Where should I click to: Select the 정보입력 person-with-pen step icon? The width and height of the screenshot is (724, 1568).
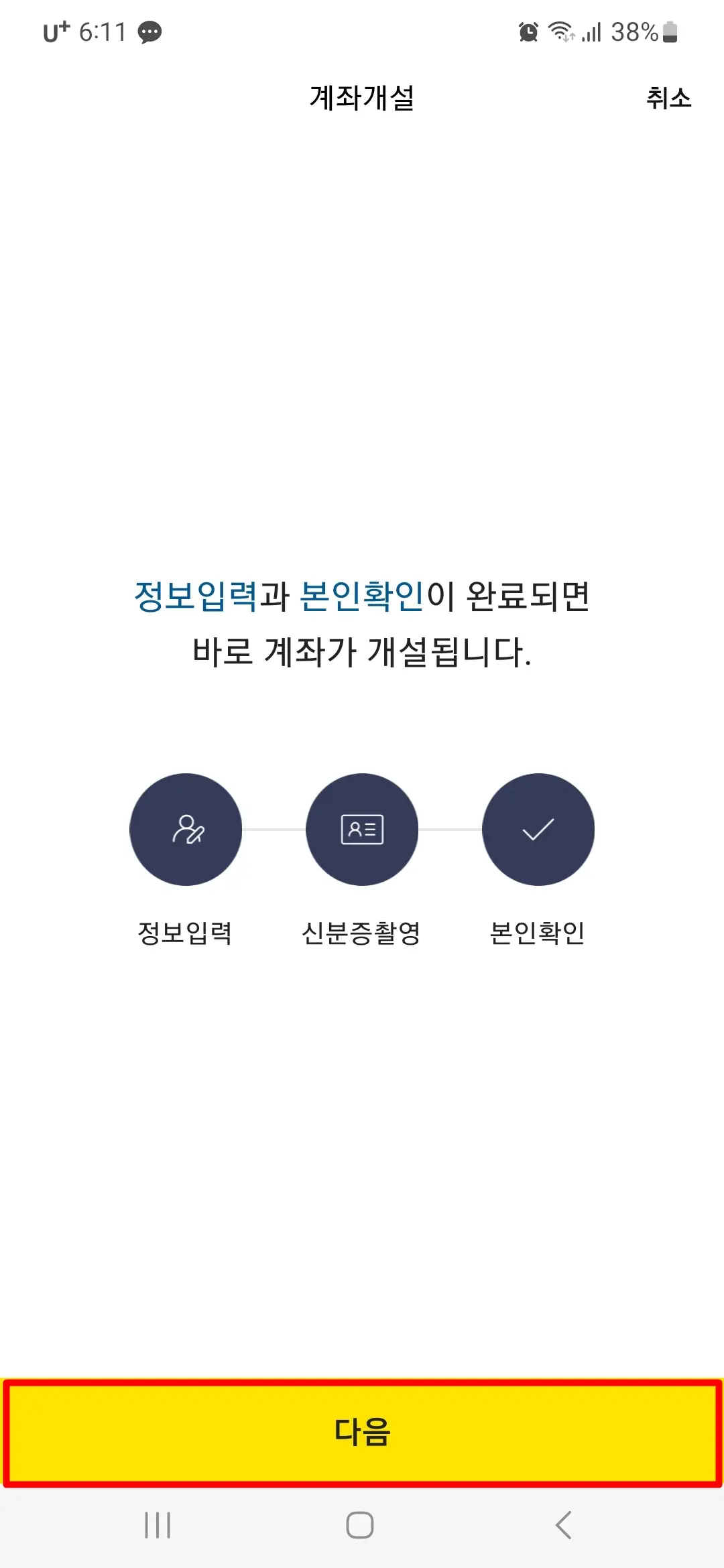click(x=186, y=830)
